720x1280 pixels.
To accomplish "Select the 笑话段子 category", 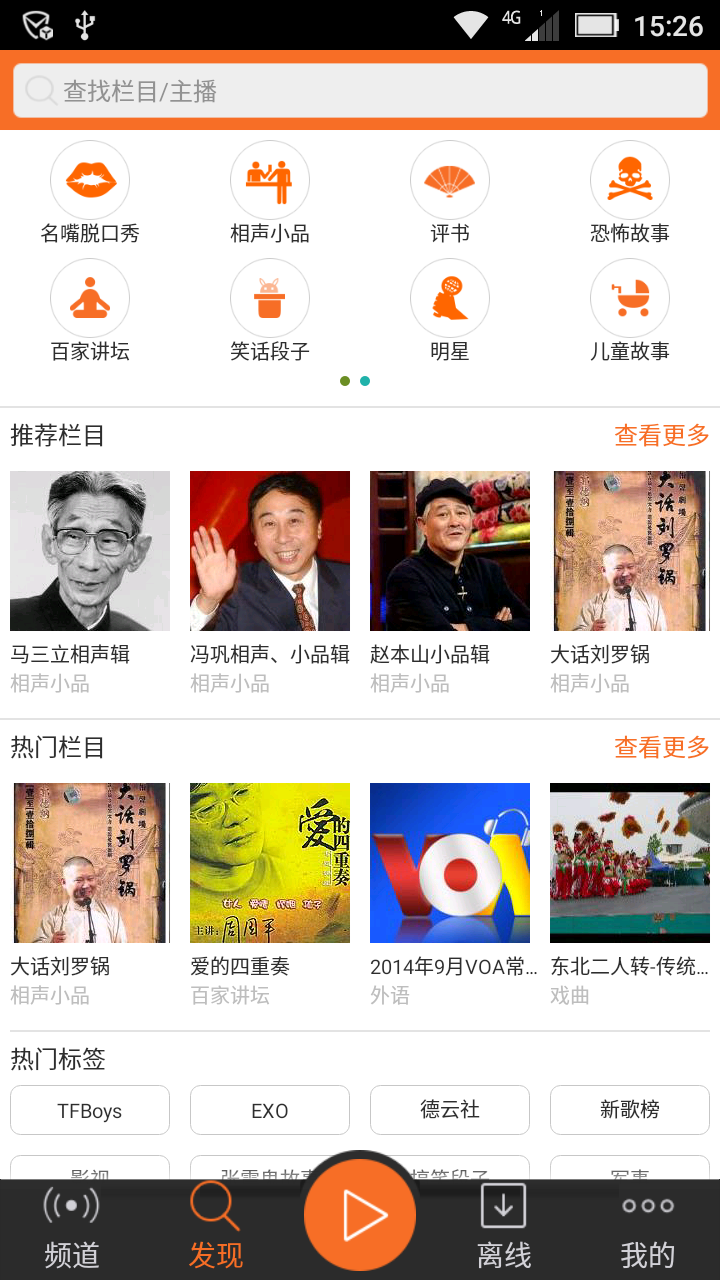I will pos(270,299).
